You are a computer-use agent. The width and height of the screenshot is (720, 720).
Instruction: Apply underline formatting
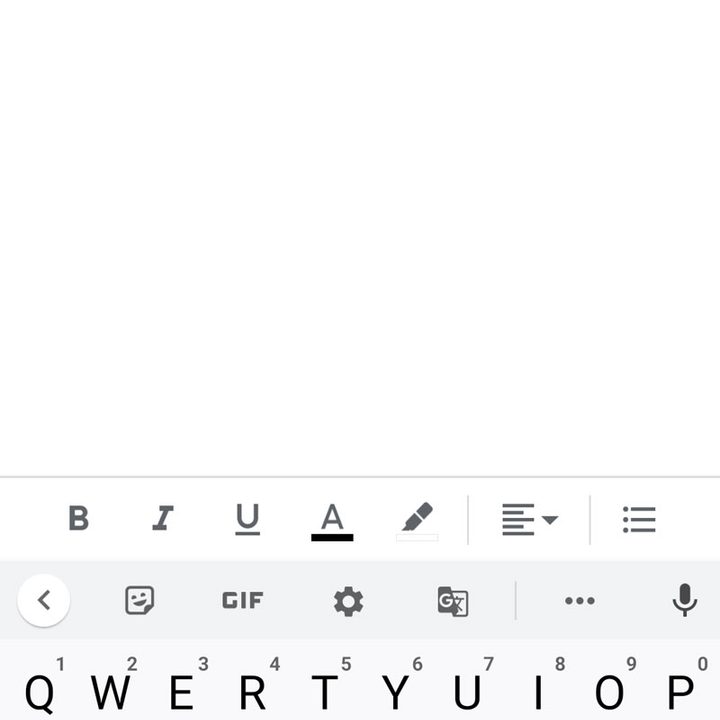pos(247,518)
